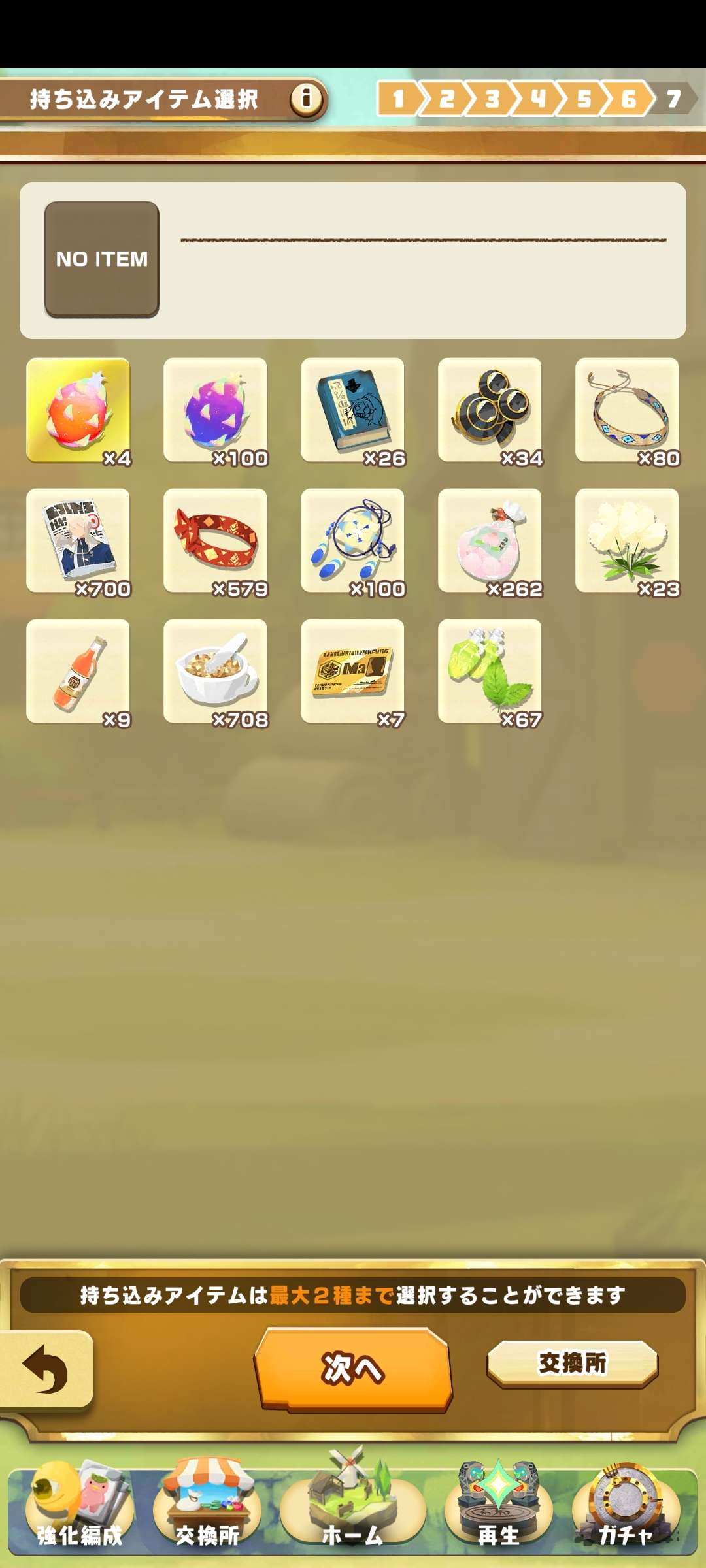This screenshot has width=706, height=1568.
Task: Select the purple dragon fruit item x100
Action: [216, 410]
